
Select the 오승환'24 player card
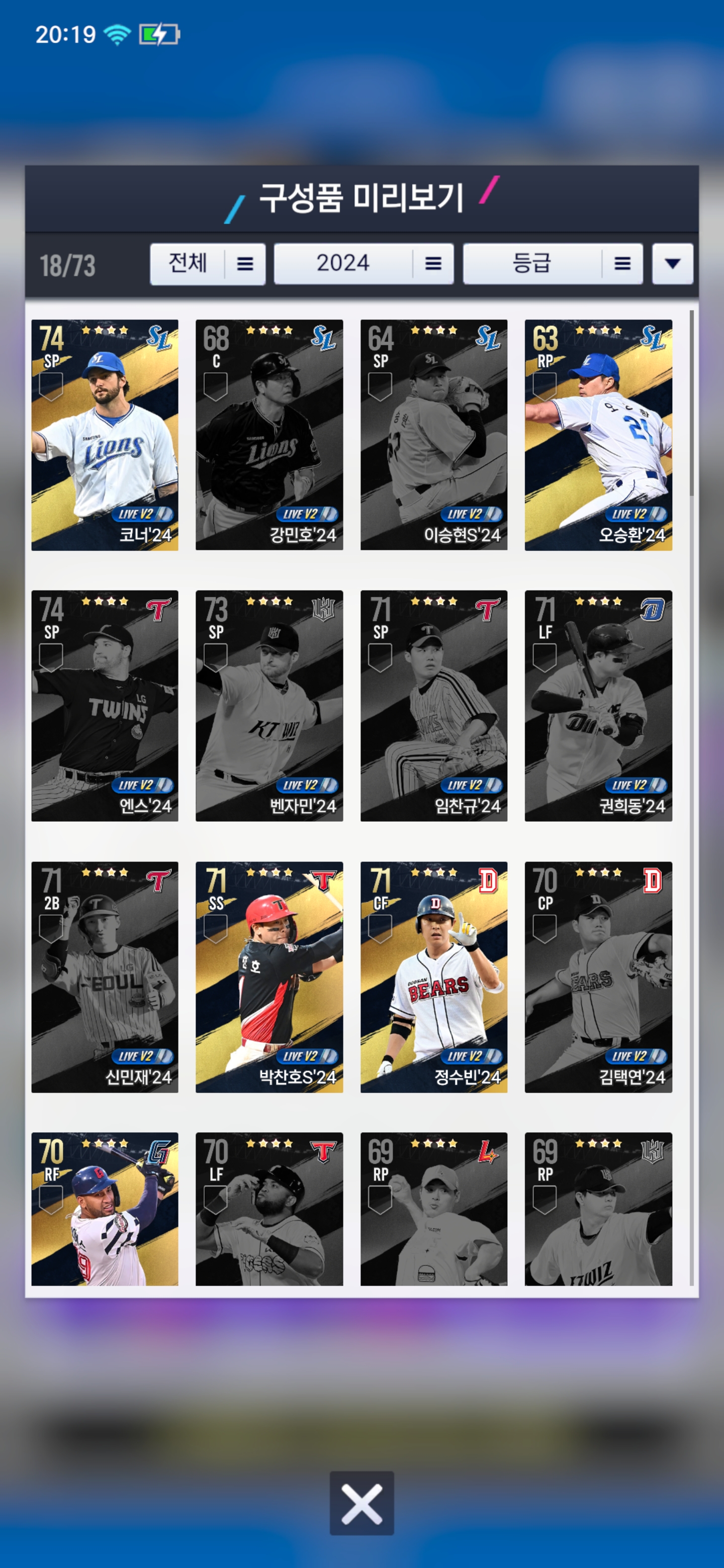click(598, 435)
